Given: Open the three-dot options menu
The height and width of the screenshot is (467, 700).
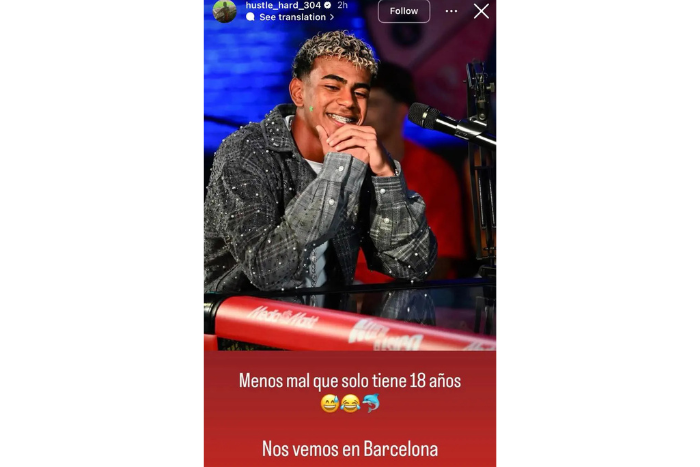Looking at the screenshot, I should 451,11.
